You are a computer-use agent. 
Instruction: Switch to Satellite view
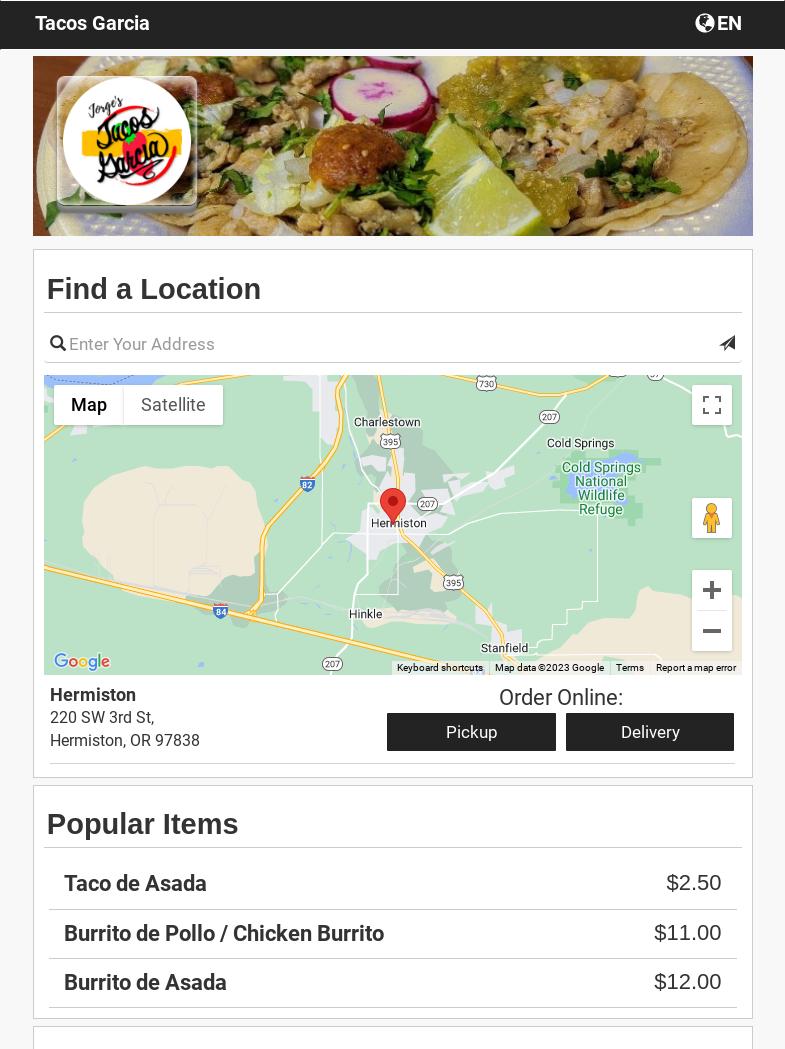tap(172, 405)
